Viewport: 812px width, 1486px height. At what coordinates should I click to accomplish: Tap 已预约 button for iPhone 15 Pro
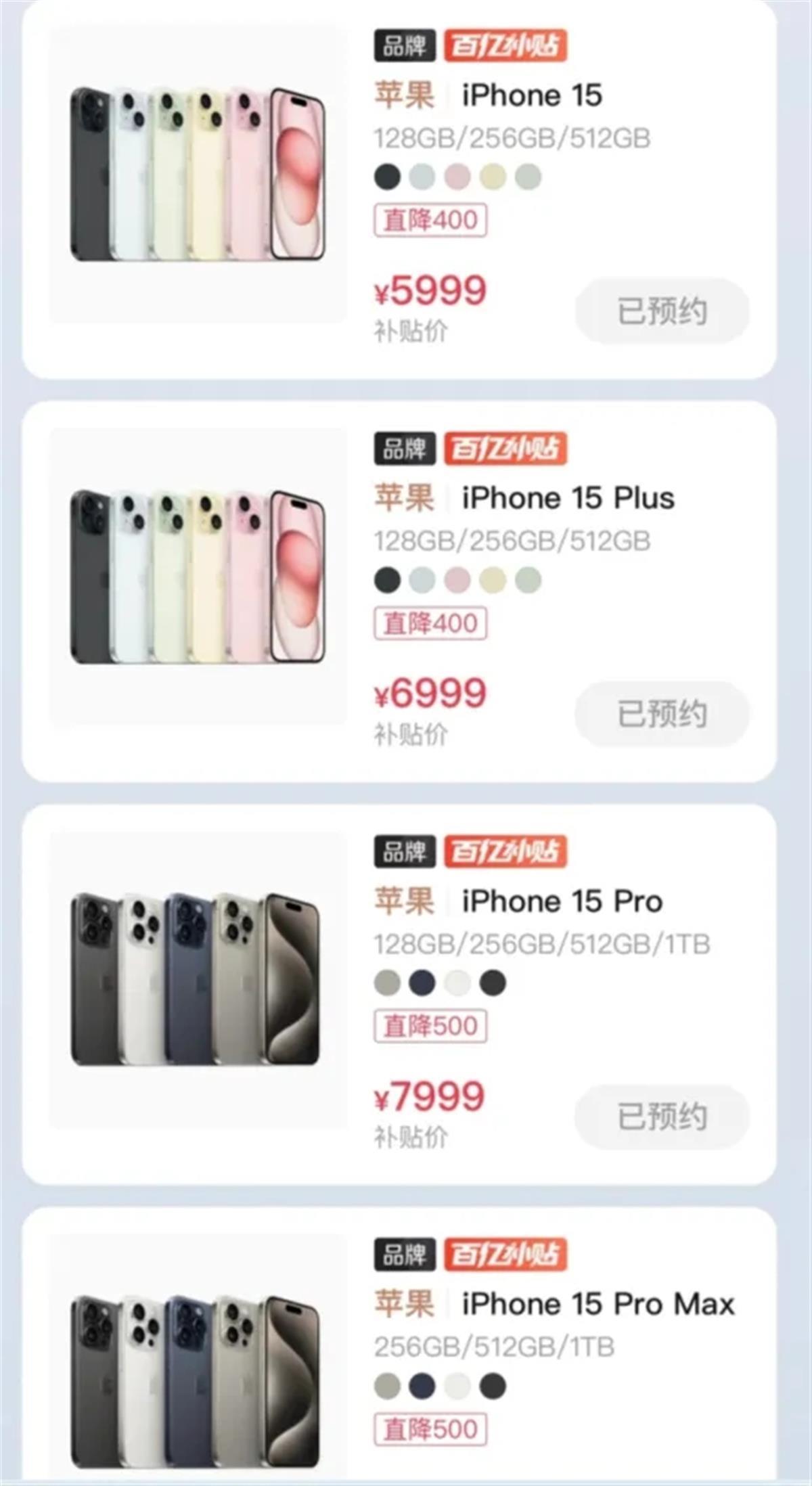662,1117
